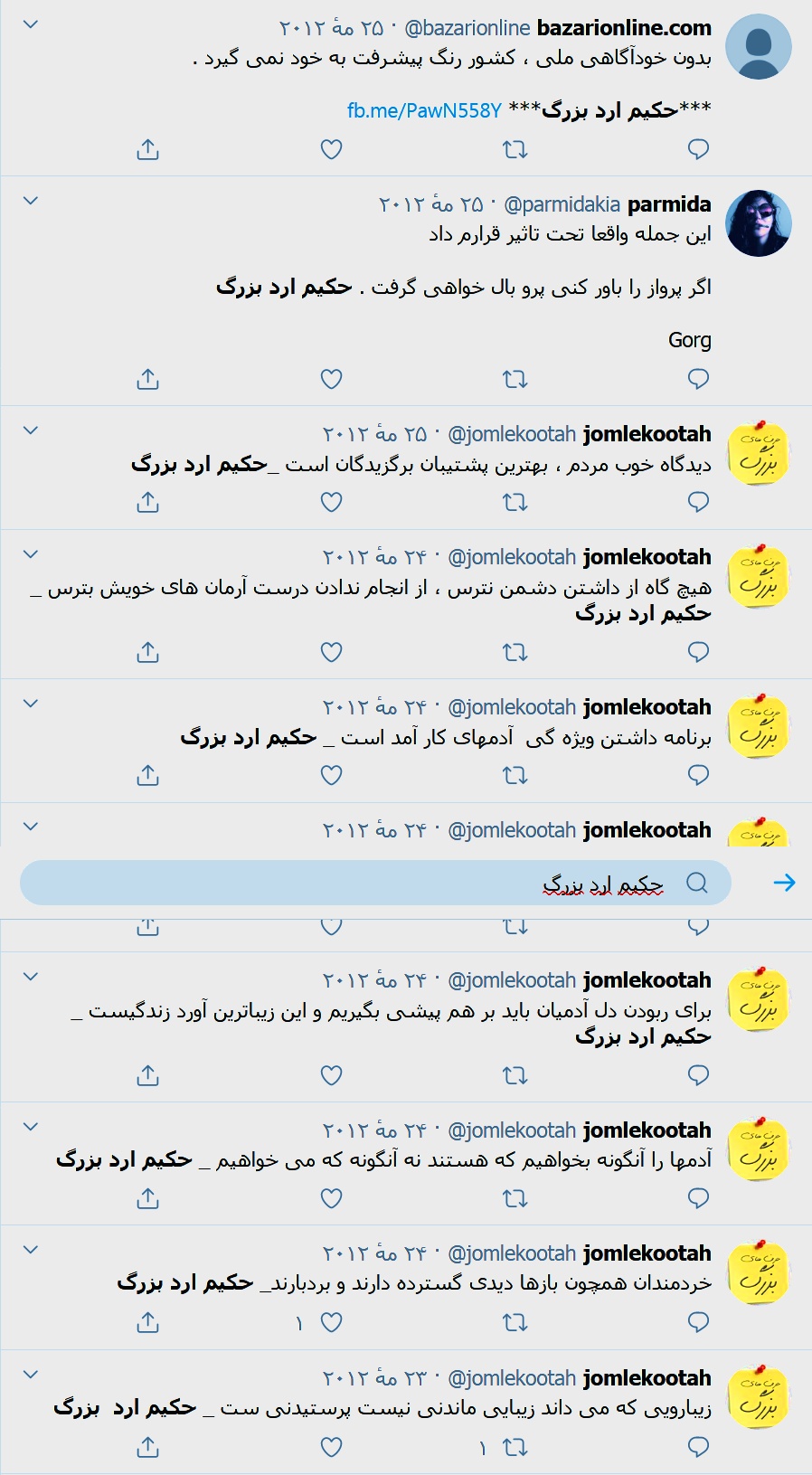Screen dimensions: 812x1475
Task: Go back using the blue arrow
Action: tap(784, 883)
